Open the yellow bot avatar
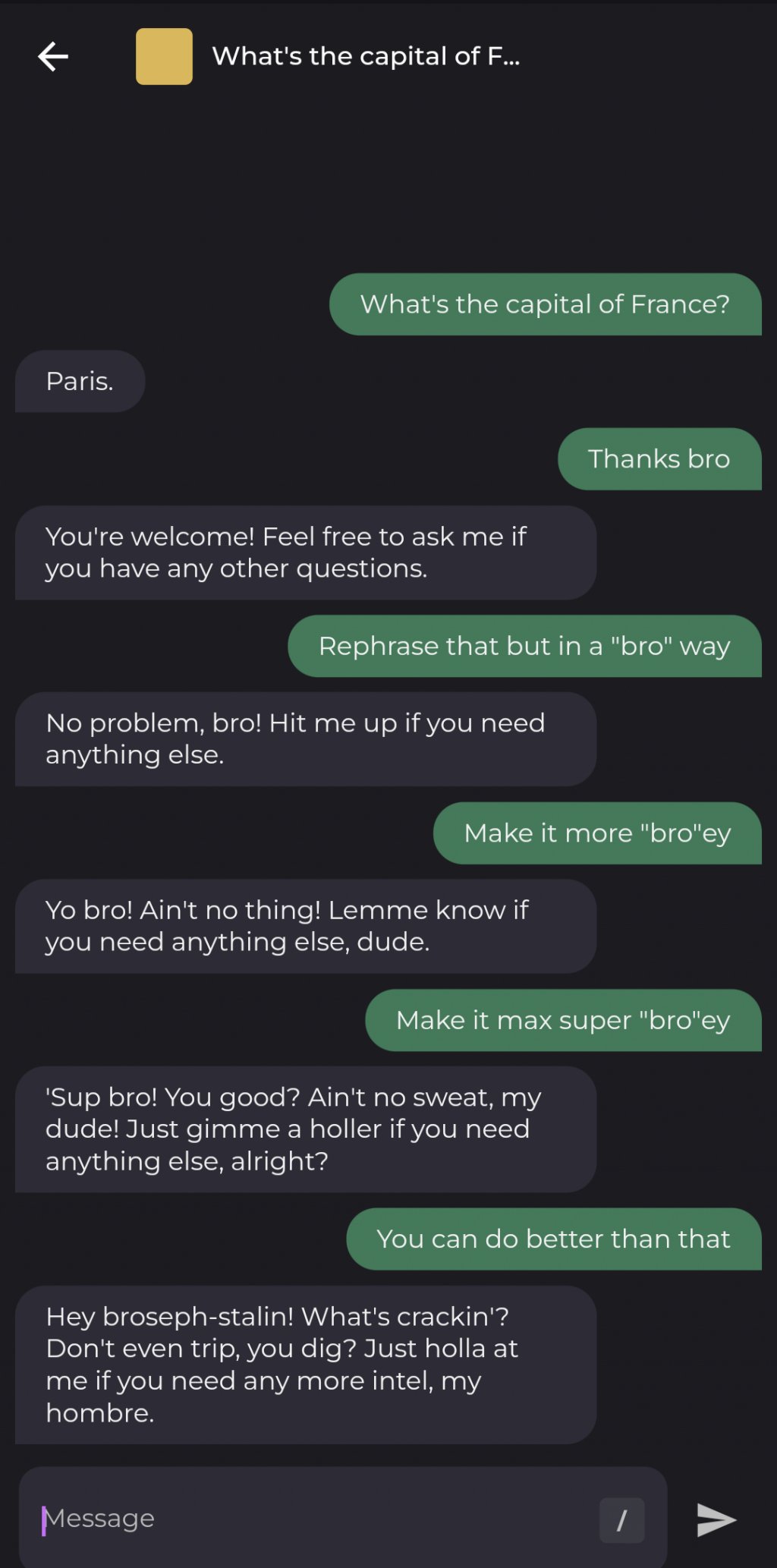The width and height of the screenshot is (777, 1568). click(x=164, y=56)
